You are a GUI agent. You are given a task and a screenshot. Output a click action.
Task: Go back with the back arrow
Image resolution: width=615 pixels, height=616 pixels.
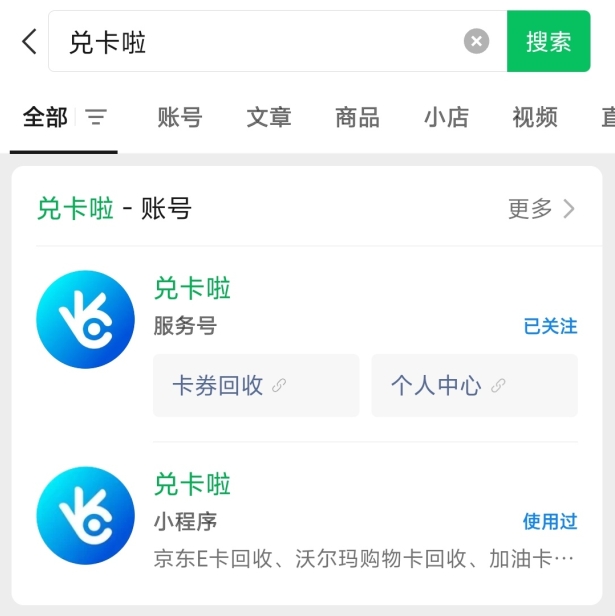pyautogui.click(x=29, y=41)
